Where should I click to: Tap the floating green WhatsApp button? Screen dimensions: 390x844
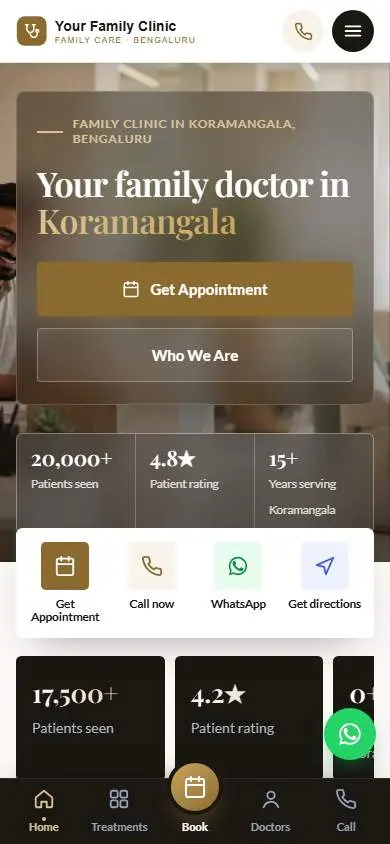tap(350, 734)
